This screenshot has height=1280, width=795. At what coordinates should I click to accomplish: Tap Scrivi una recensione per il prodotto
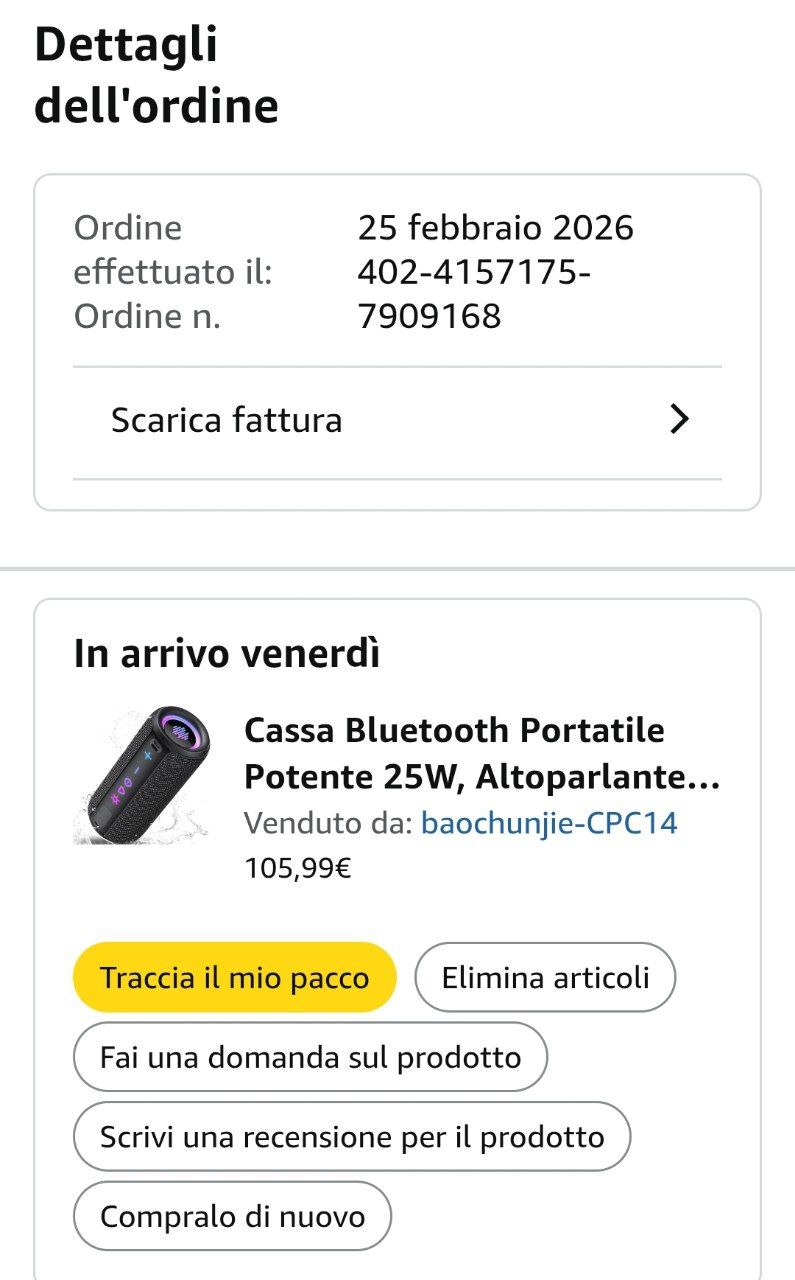point(352,1137)
